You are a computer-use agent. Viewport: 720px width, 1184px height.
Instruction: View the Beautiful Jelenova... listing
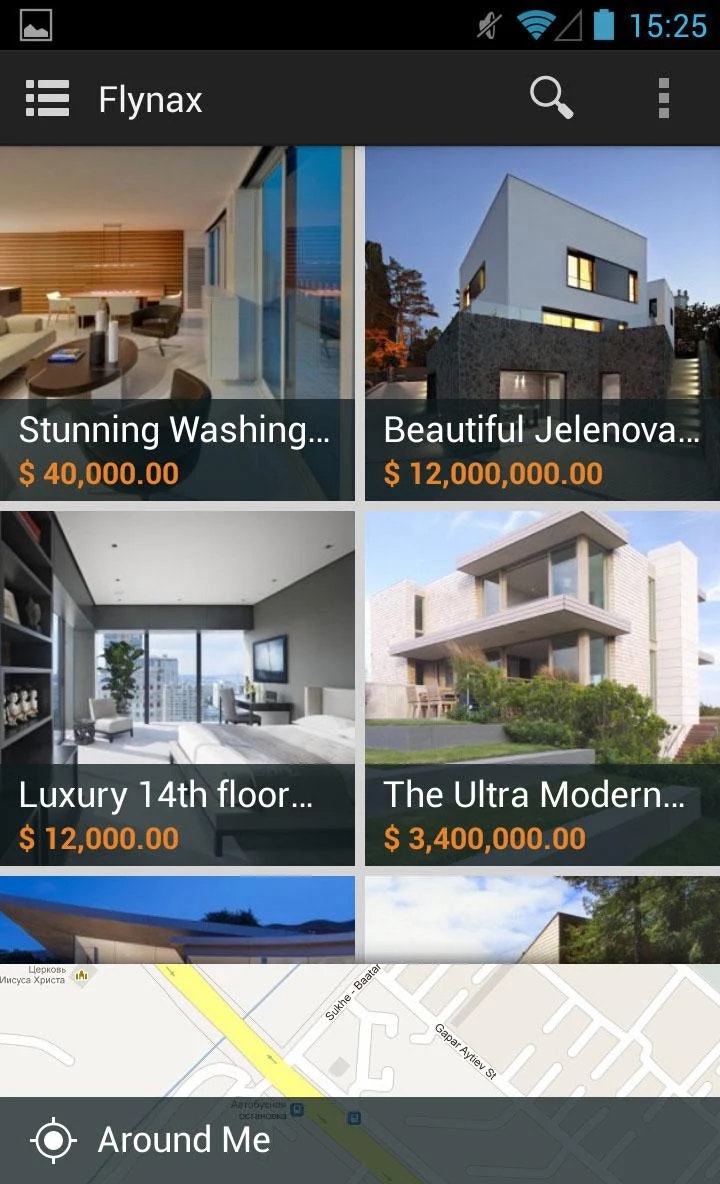point(542,323)
